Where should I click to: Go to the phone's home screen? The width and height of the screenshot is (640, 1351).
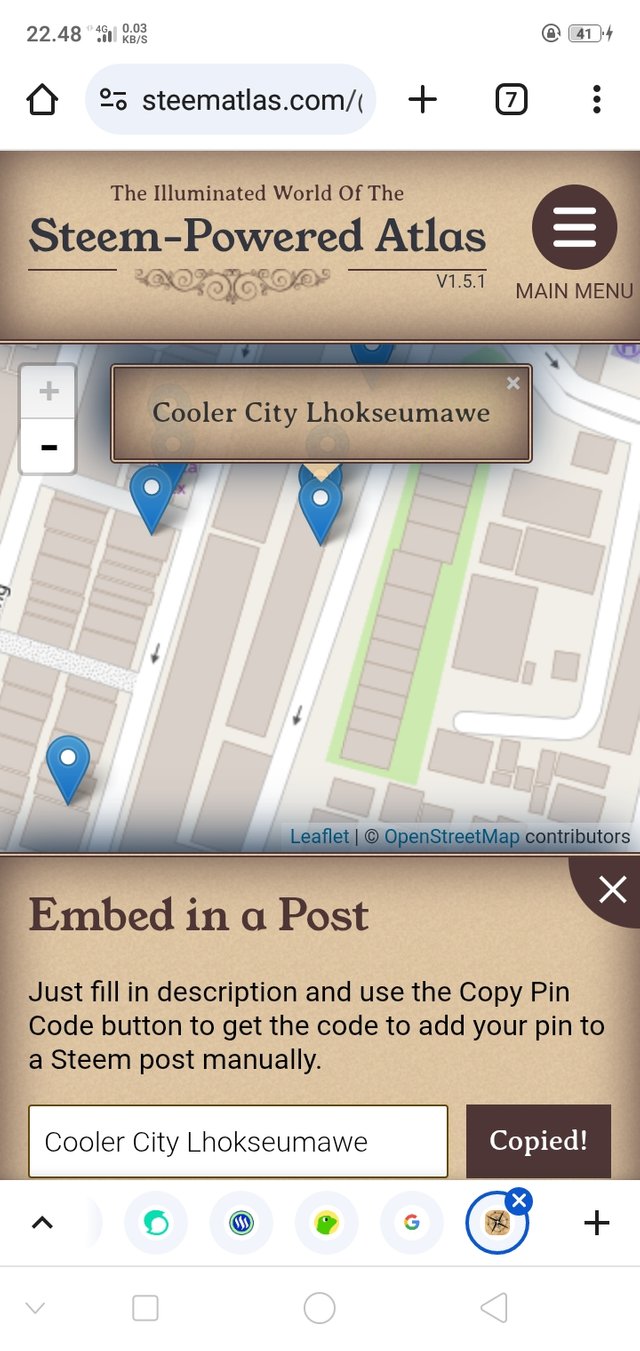pyautogui.click(x=319, y=1307)
